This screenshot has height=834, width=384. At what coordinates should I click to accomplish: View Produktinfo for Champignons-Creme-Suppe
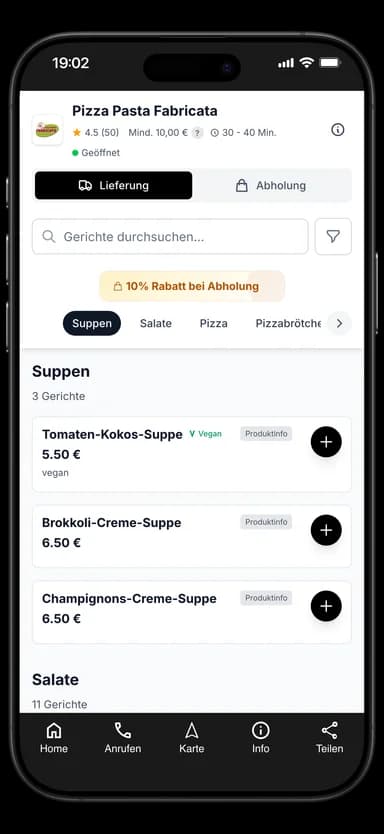[x=266, y=598]
